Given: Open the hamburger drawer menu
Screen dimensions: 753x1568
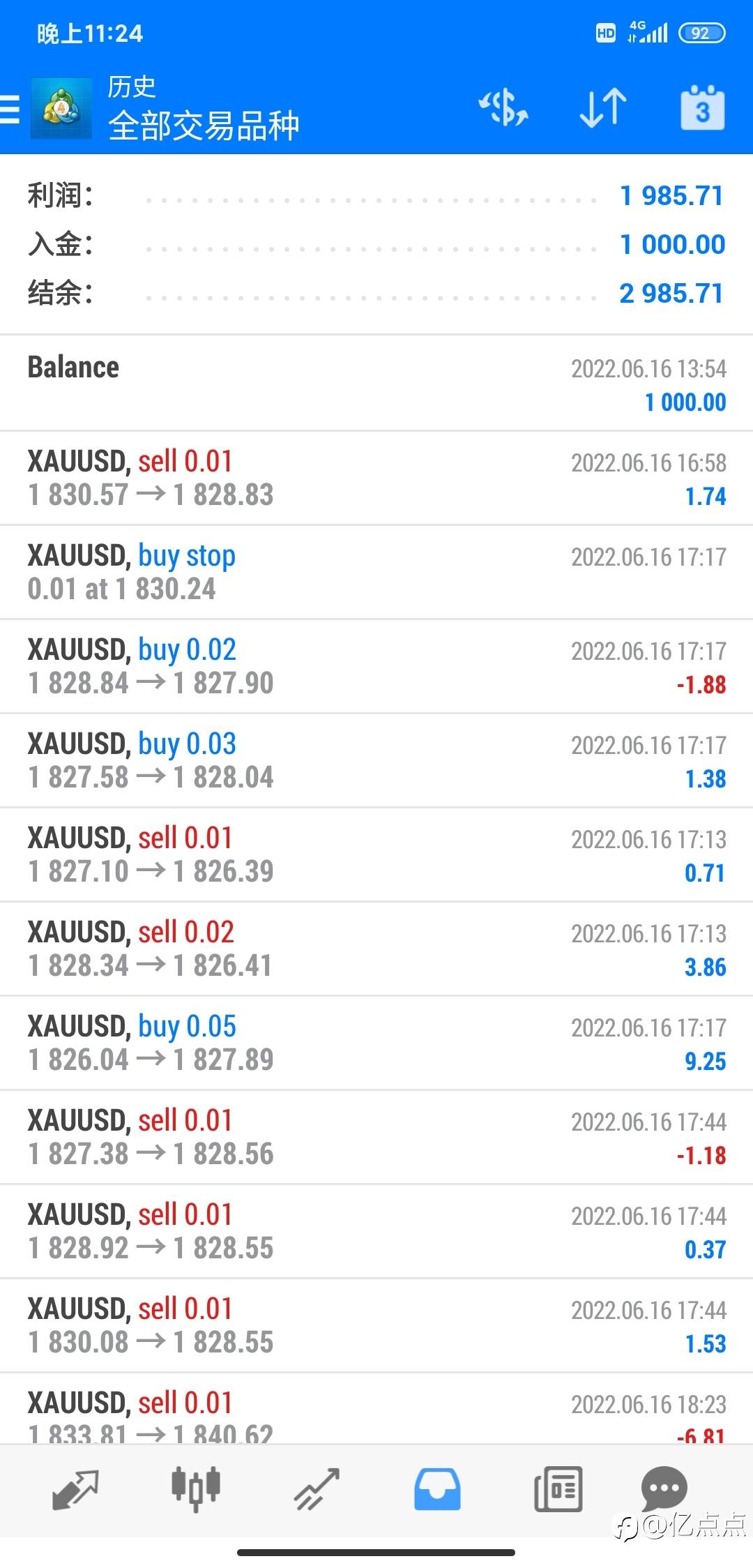Looking at the screenshot, I should (10, 110).
